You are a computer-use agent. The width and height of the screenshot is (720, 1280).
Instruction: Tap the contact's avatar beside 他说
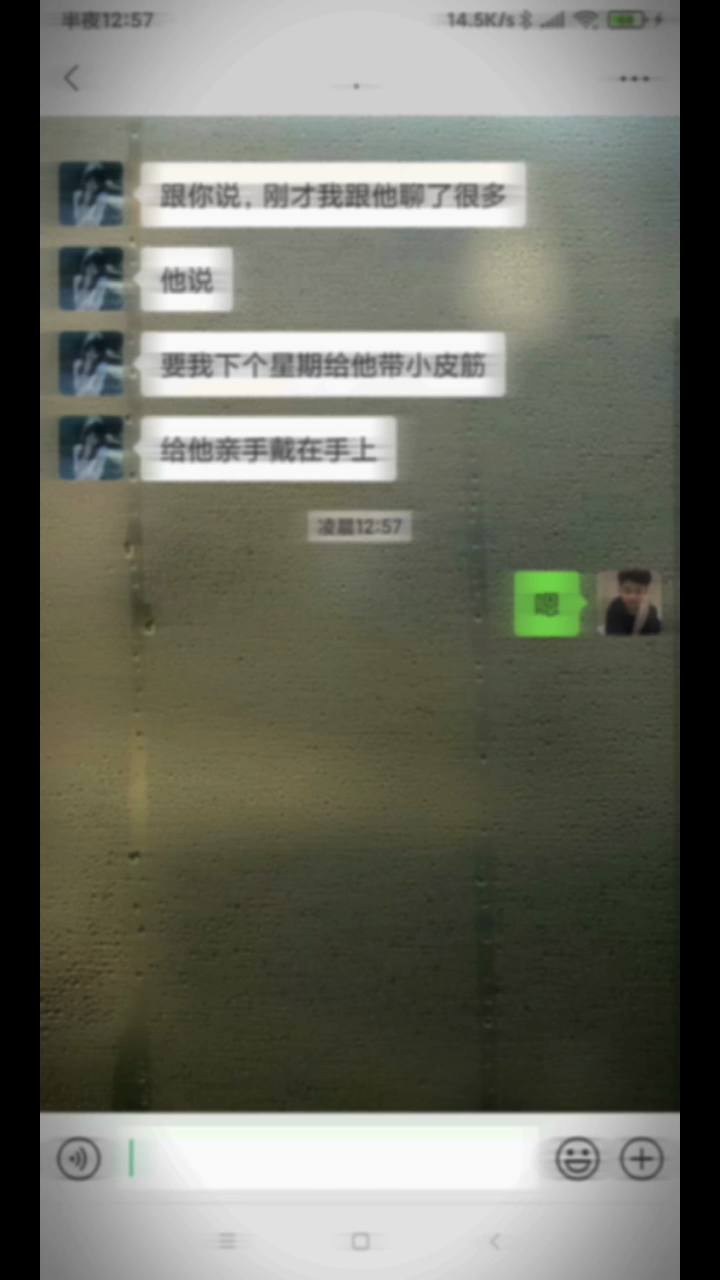[91, 279]
